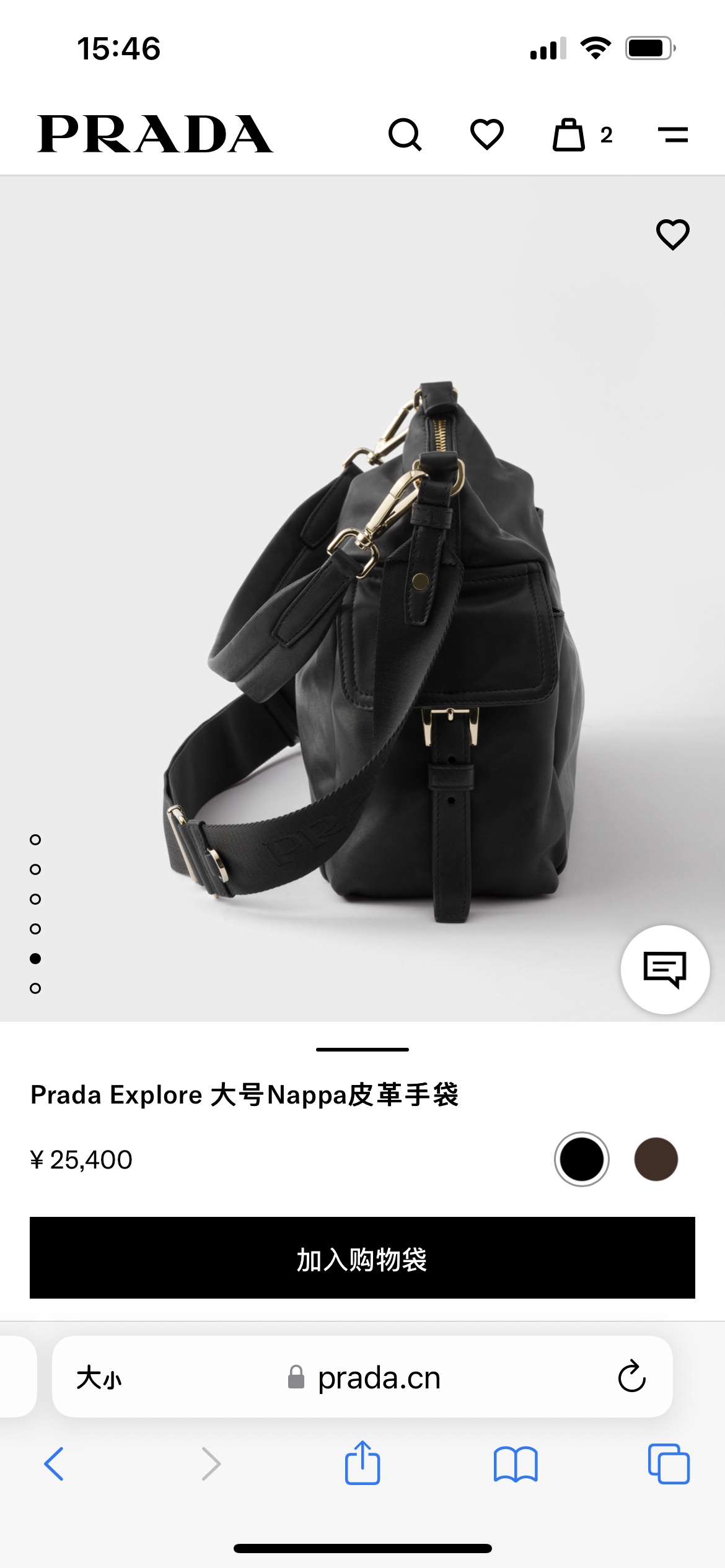Share this product page

[362, 1463]
